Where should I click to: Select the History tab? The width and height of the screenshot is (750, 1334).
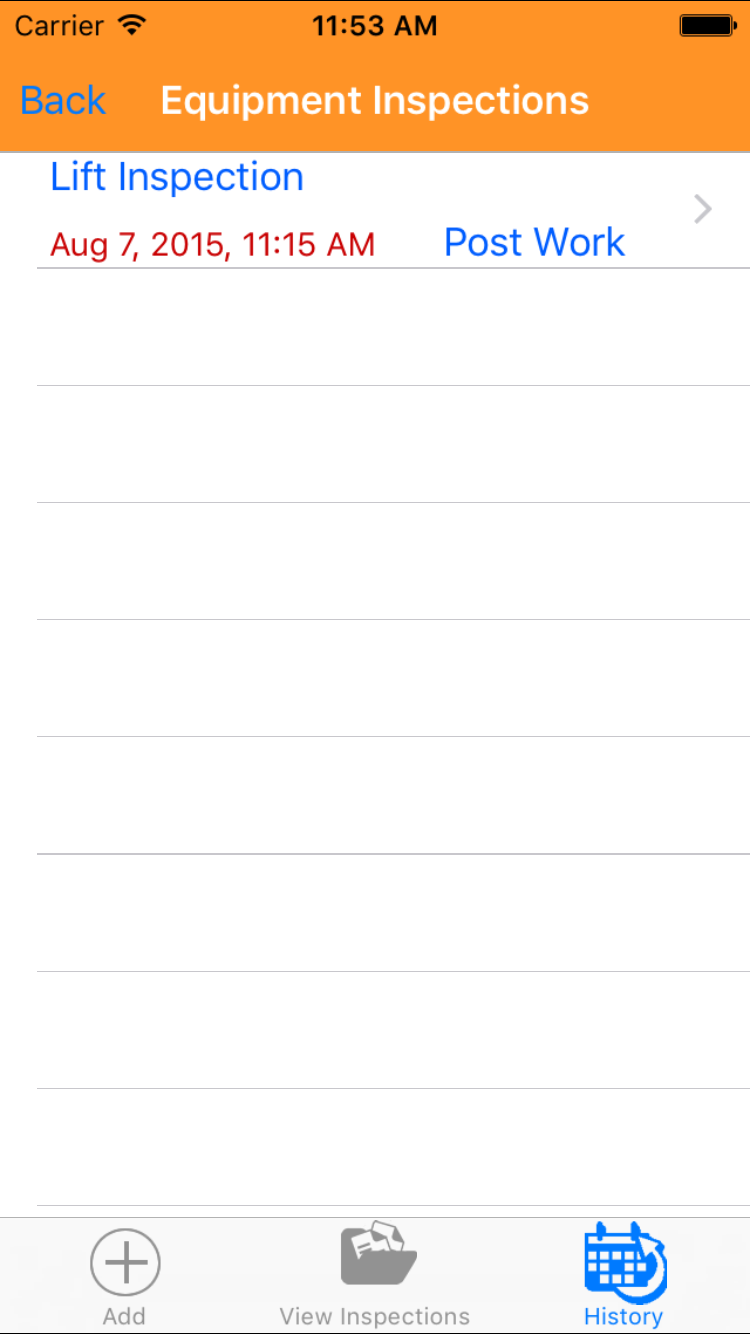pyautogui.click(x=624, y=1276)
